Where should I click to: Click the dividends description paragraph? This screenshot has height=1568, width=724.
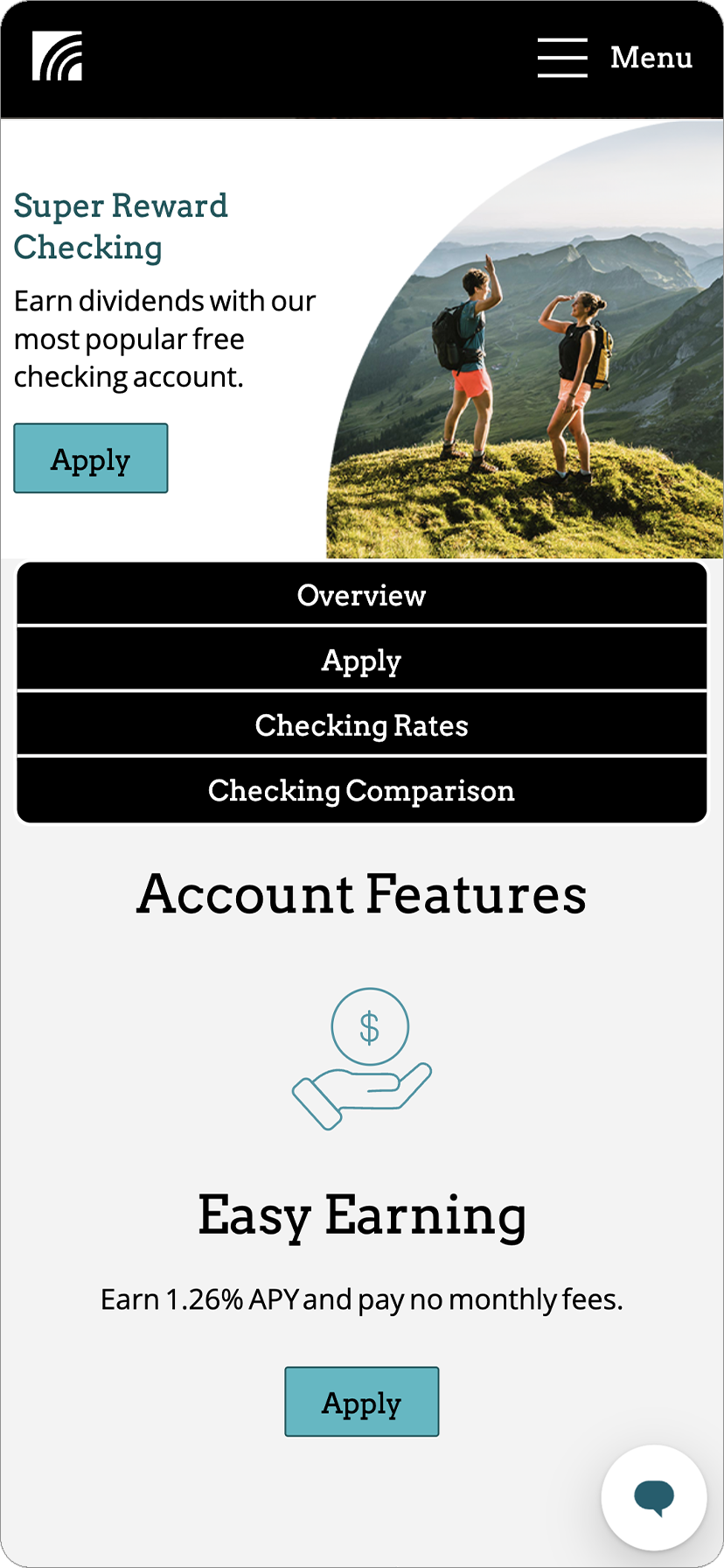(164, 339)
